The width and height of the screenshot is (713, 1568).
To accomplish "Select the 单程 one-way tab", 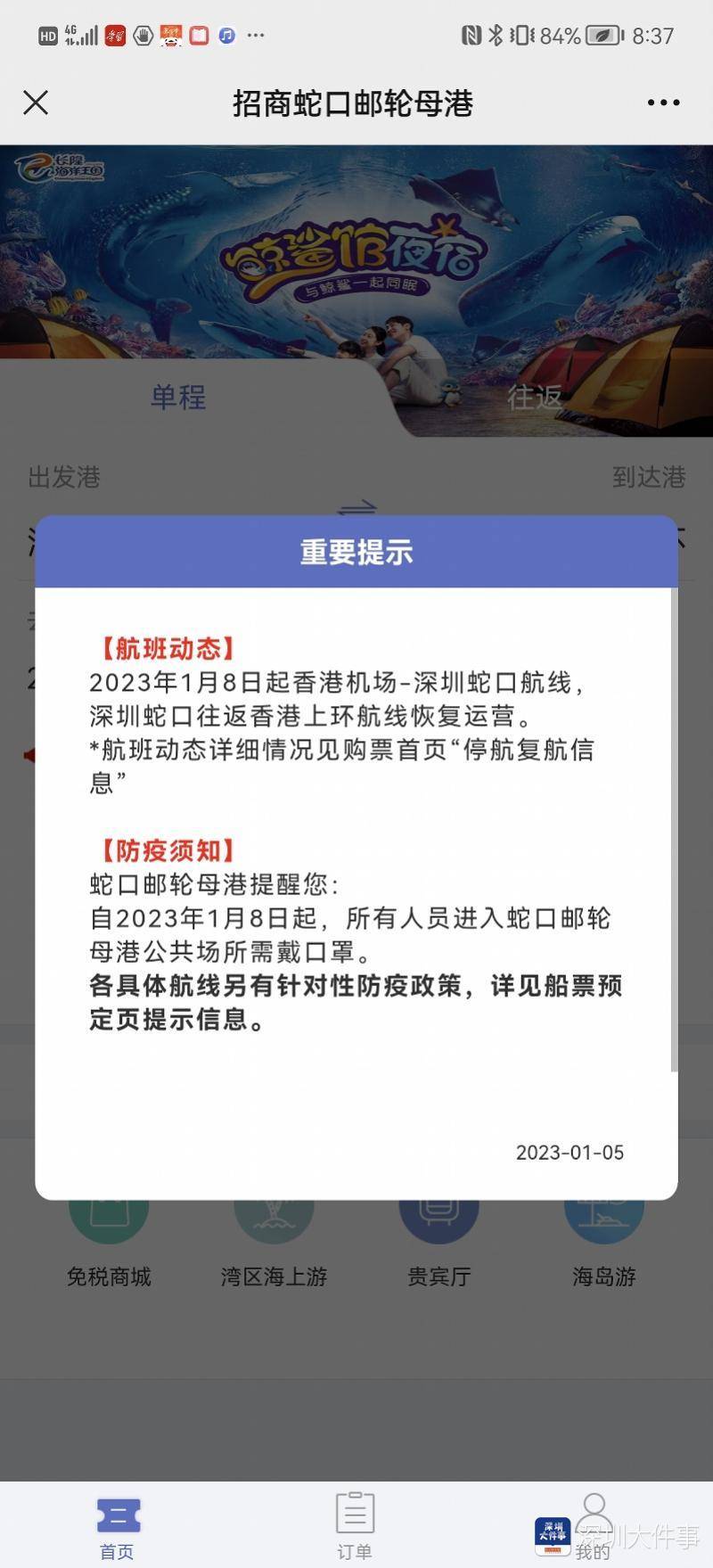I will 178,397.
